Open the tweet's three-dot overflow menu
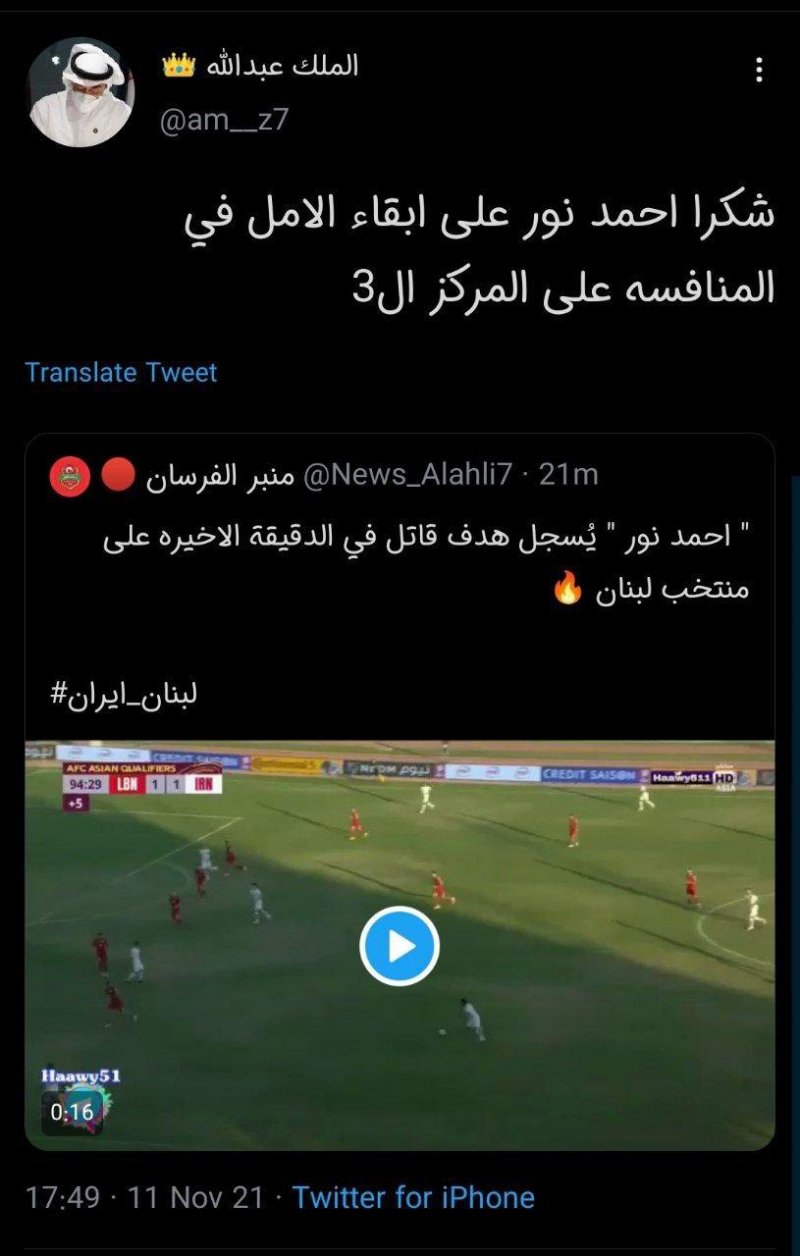800x1256 pixels. (x=759, y=69)
